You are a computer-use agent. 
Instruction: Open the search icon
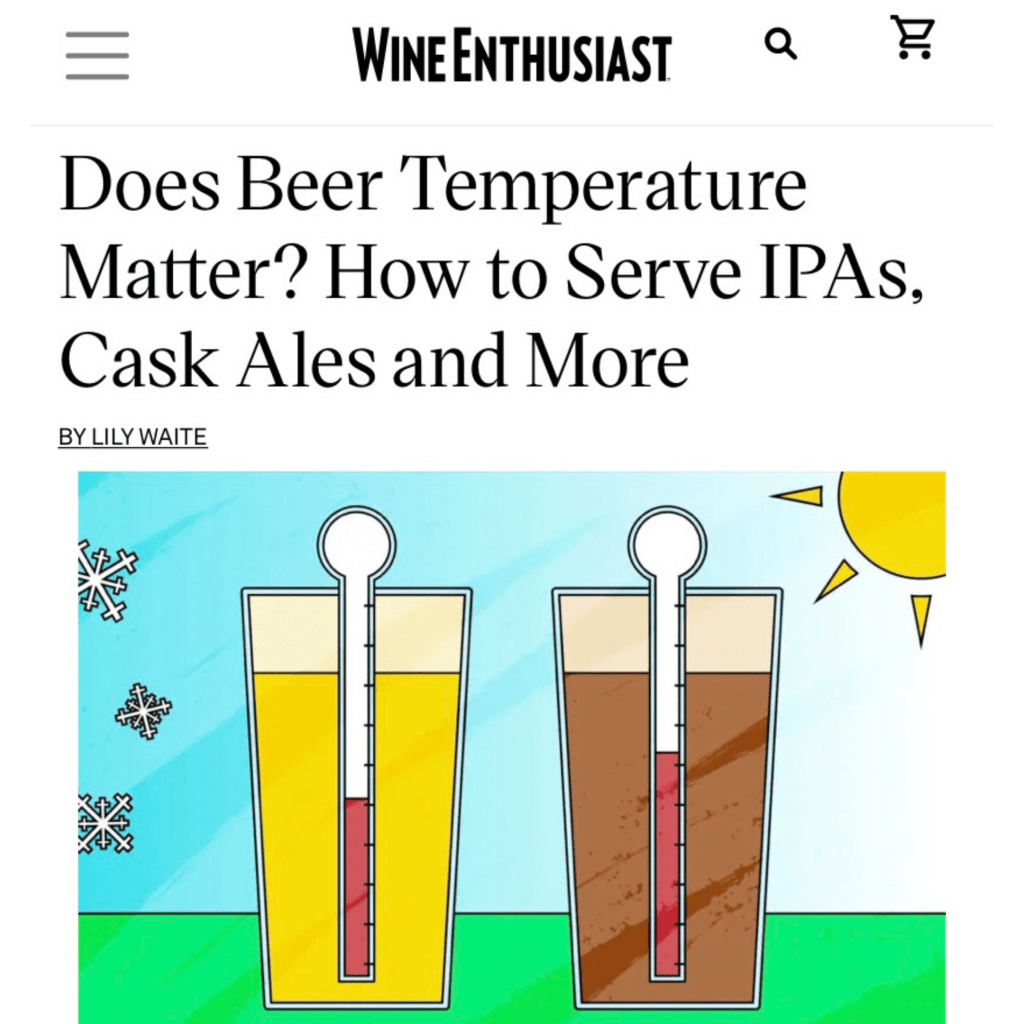(x=781, y=44)
